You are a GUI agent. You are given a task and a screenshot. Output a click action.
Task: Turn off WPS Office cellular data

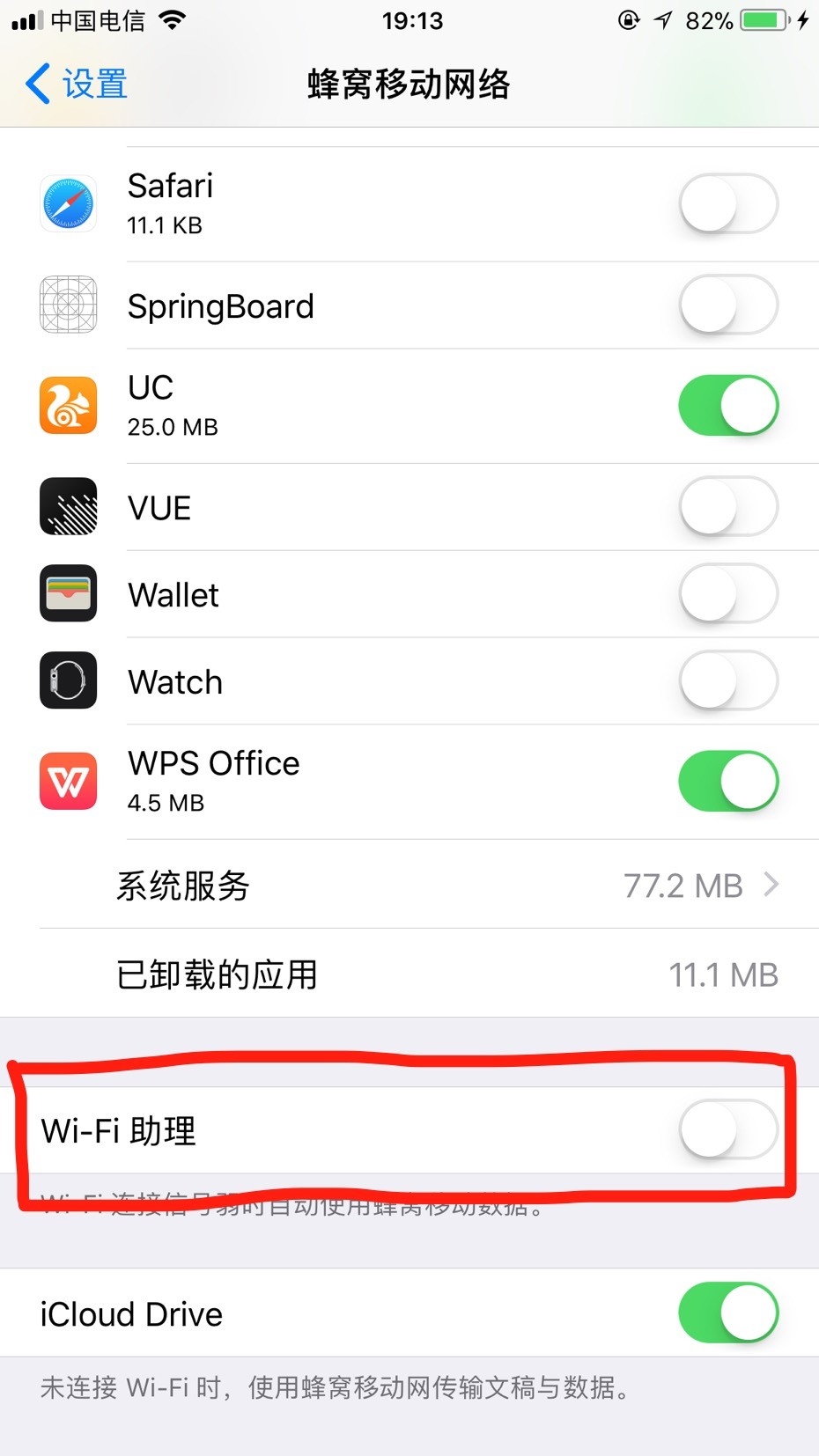point(727,782)
